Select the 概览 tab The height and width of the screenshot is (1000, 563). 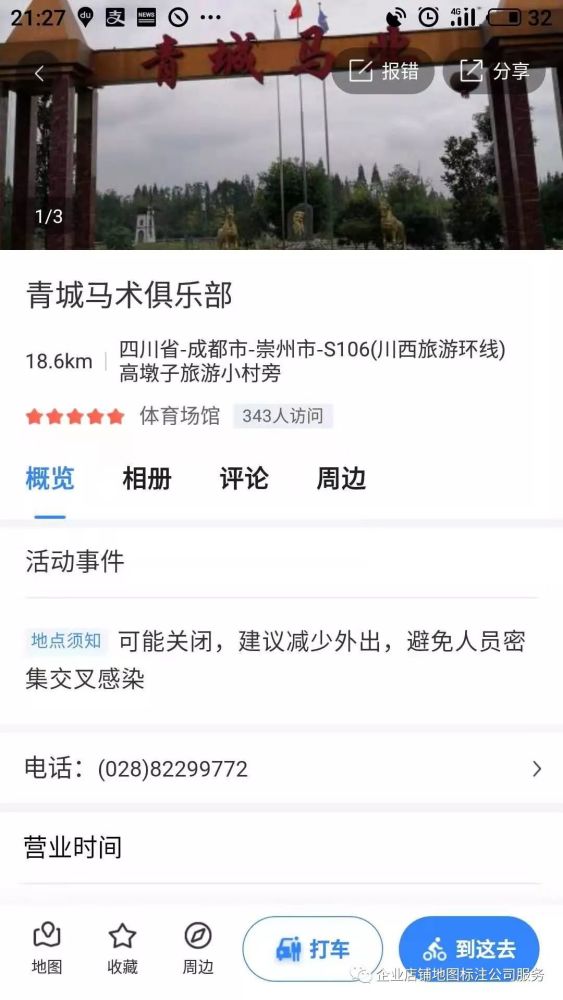click(50, 478)
